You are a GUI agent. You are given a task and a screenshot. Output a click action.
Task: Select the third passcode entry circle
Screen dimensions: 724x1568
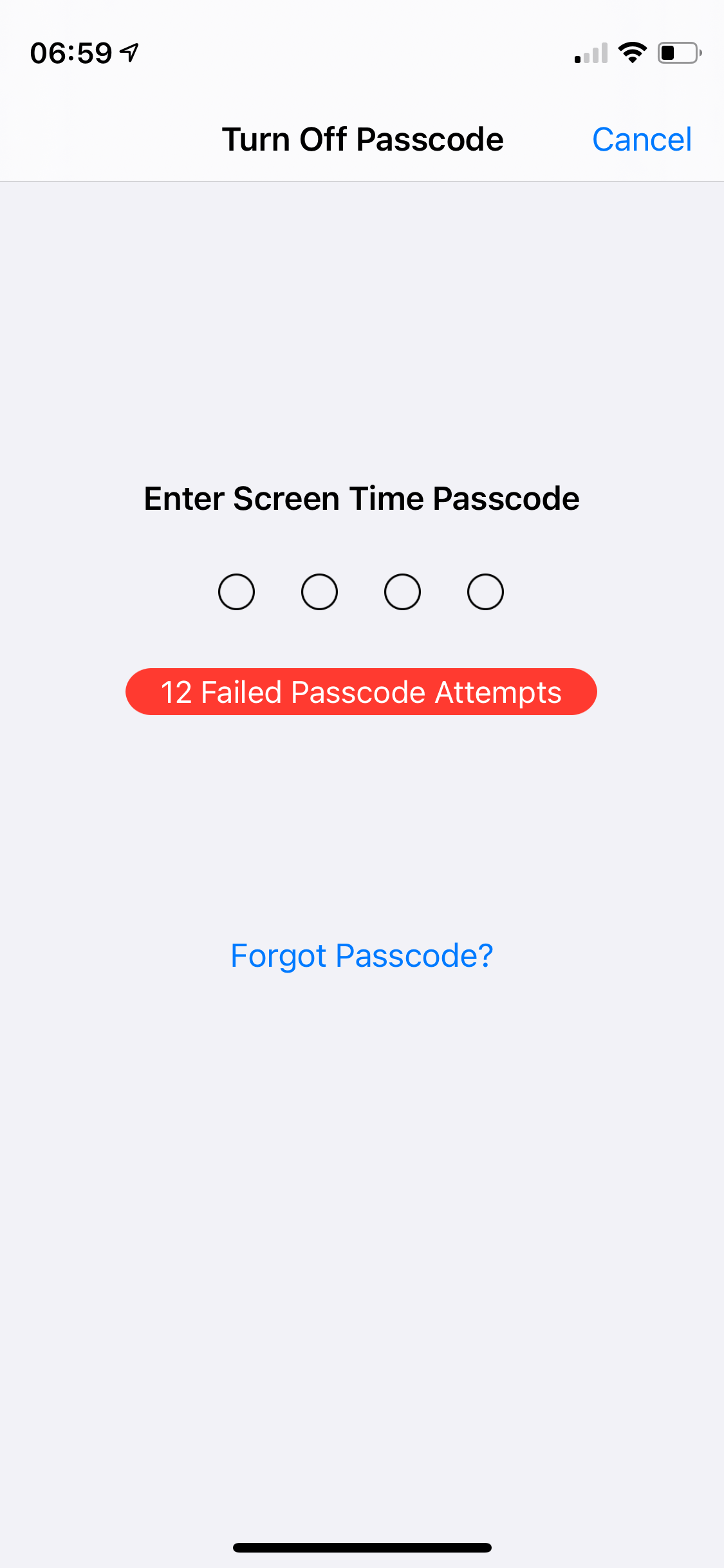[402, 591]
